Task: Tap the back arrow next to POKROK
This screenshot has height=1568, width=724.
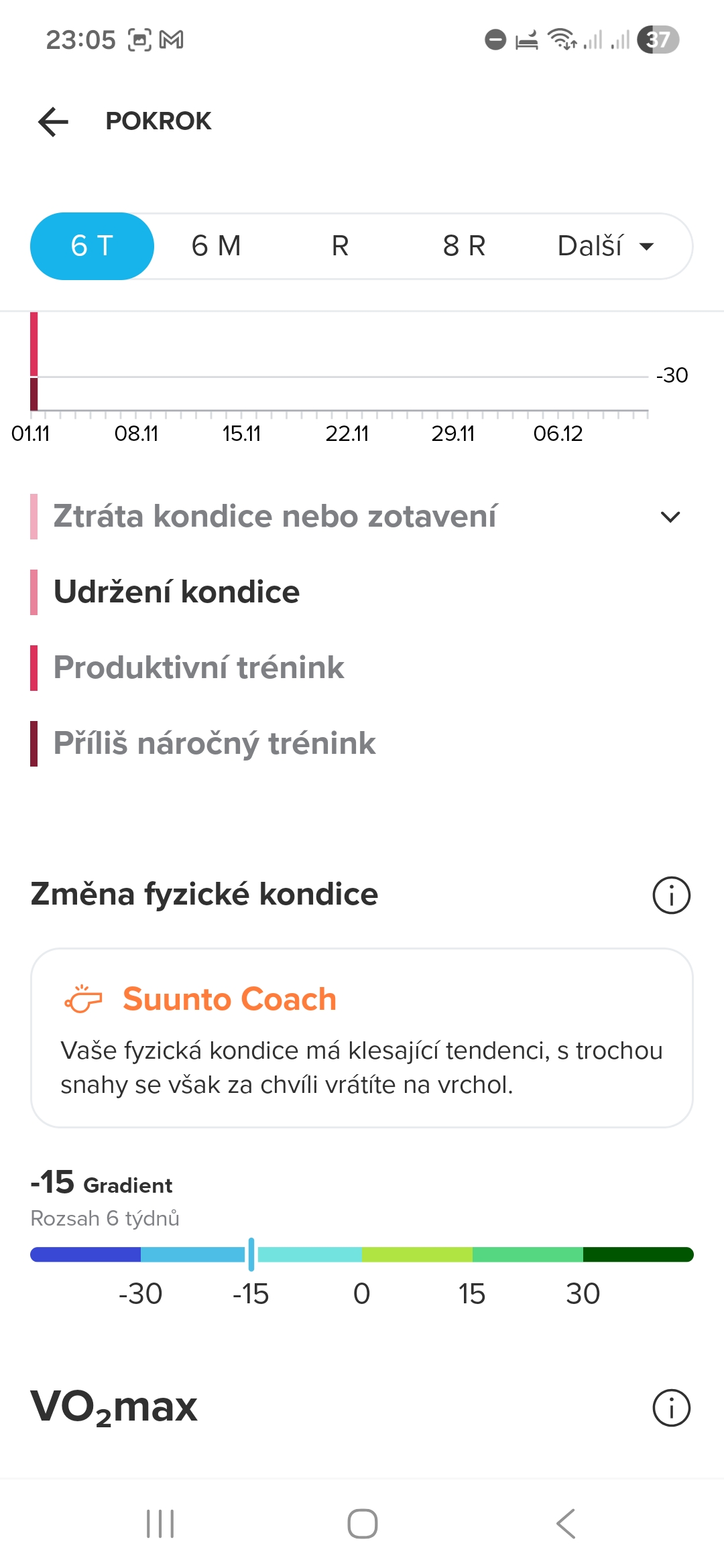Action: [x=52, y=121]
